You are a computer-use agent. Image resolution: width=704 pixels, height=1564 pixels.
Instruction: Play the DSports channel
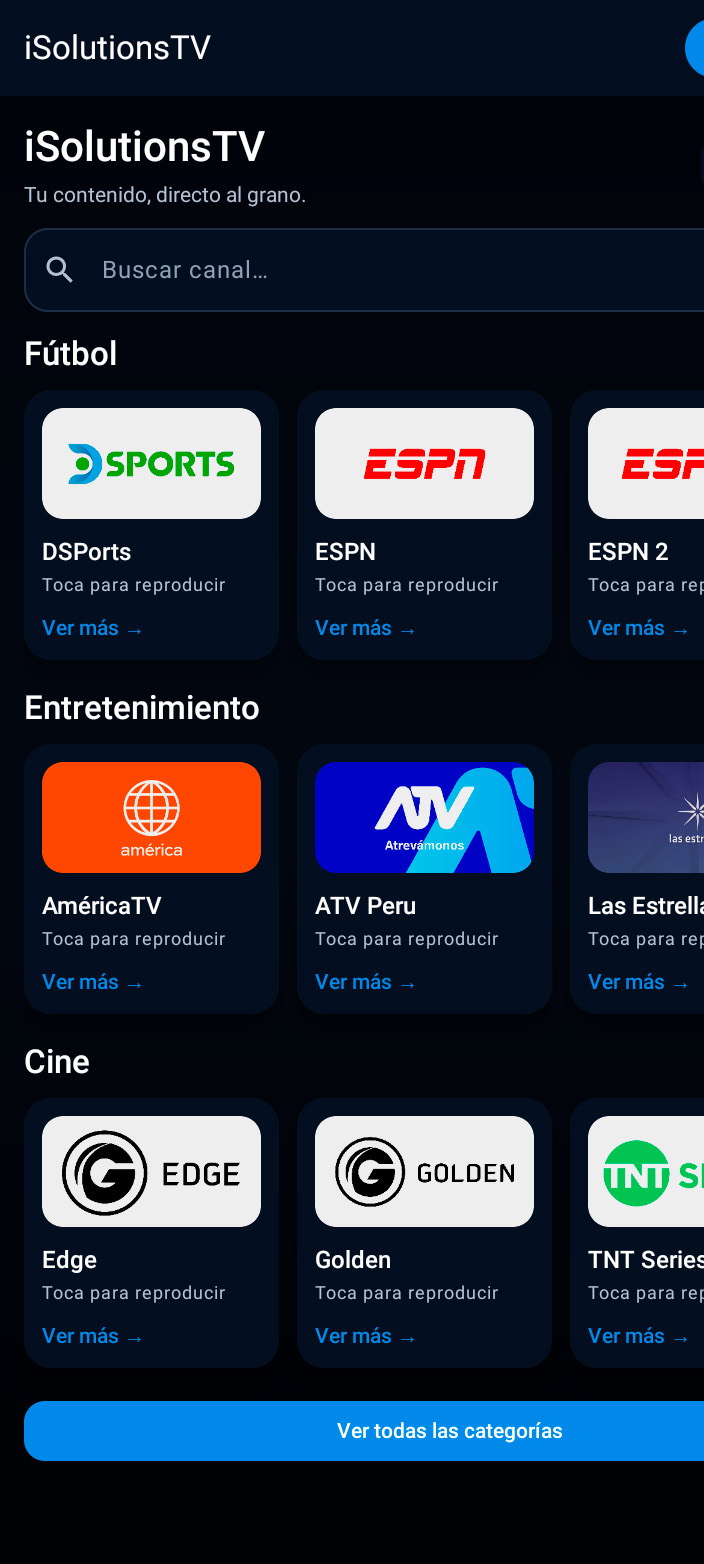tap(151, 464)
